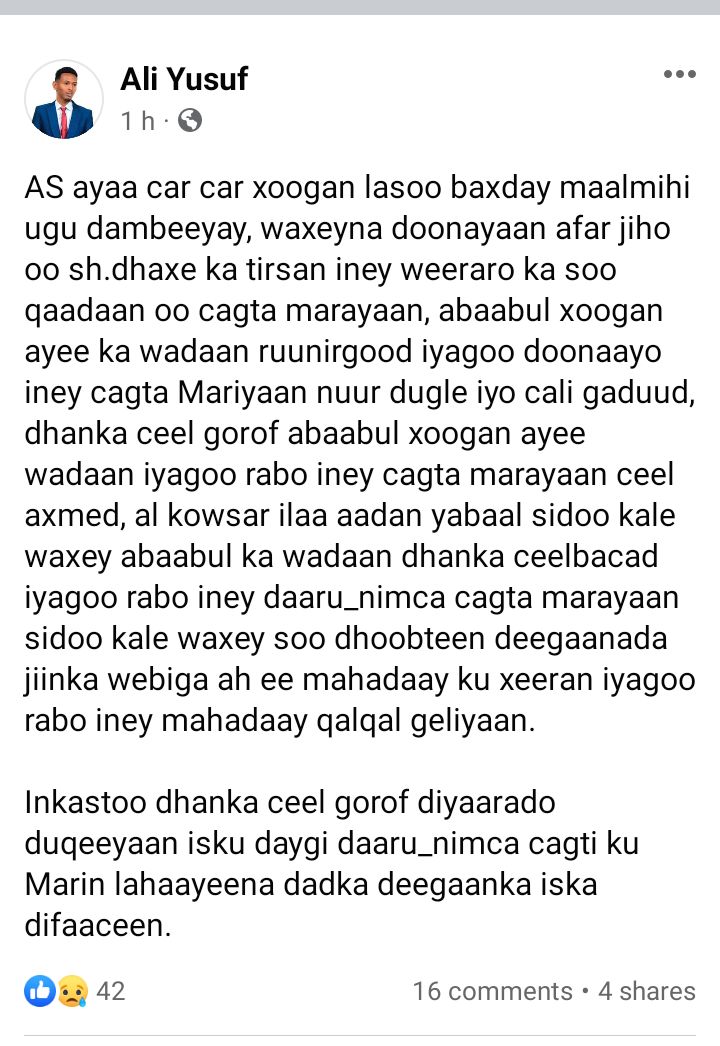Open Ali Yusuf's profile picture
This screenshot has height=1046, width=720.
coord(63,99)
